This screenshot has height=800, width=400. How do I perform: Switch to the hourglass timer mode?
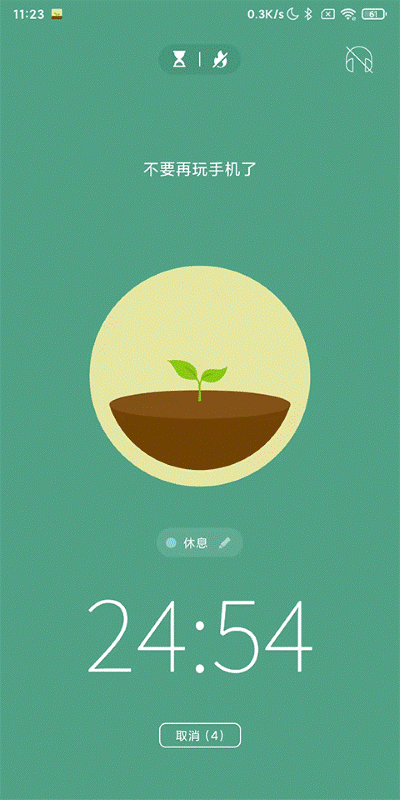click(x=179, y=60)
